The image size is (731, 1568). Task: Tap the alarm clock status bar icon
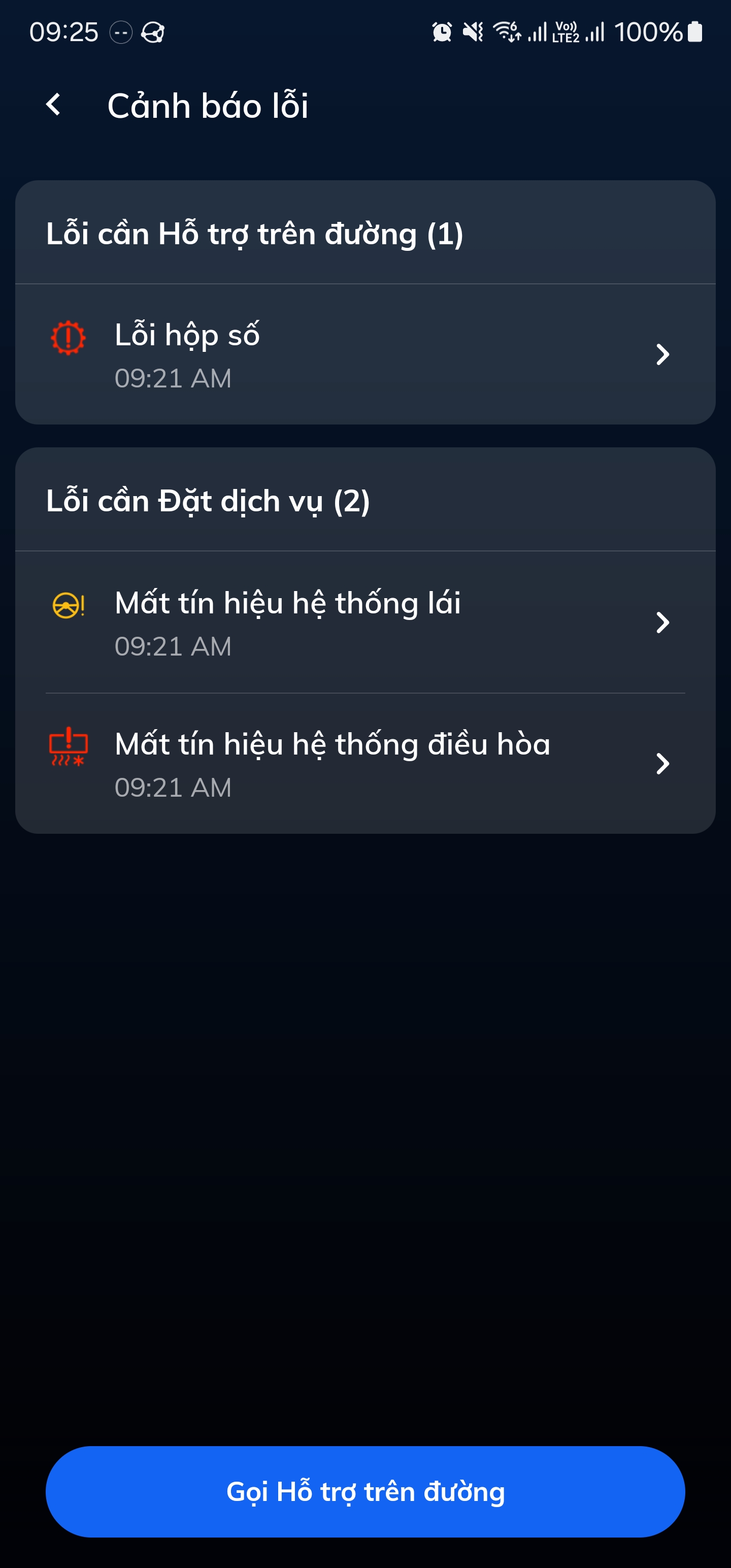[441, 31]
